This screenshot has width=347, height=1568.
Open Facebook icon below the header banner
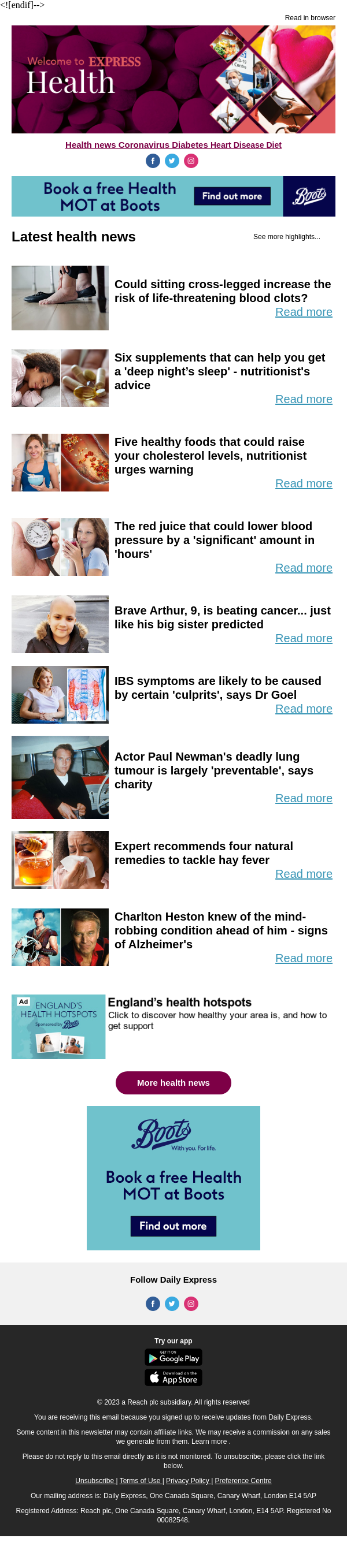click(153, 161)
